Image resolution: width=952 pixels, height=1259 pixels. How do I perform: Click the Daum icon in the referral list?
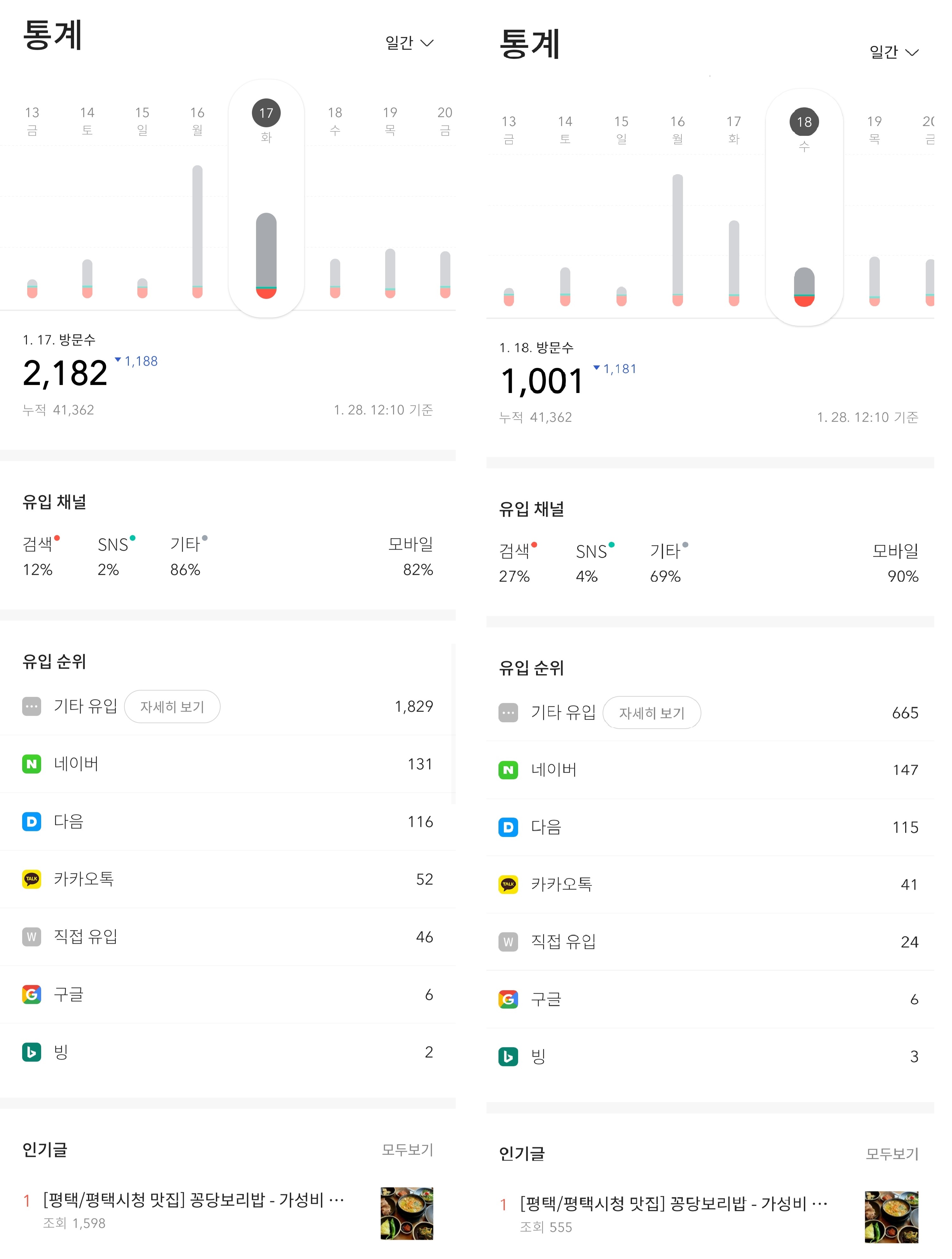(x=32, y=821)
